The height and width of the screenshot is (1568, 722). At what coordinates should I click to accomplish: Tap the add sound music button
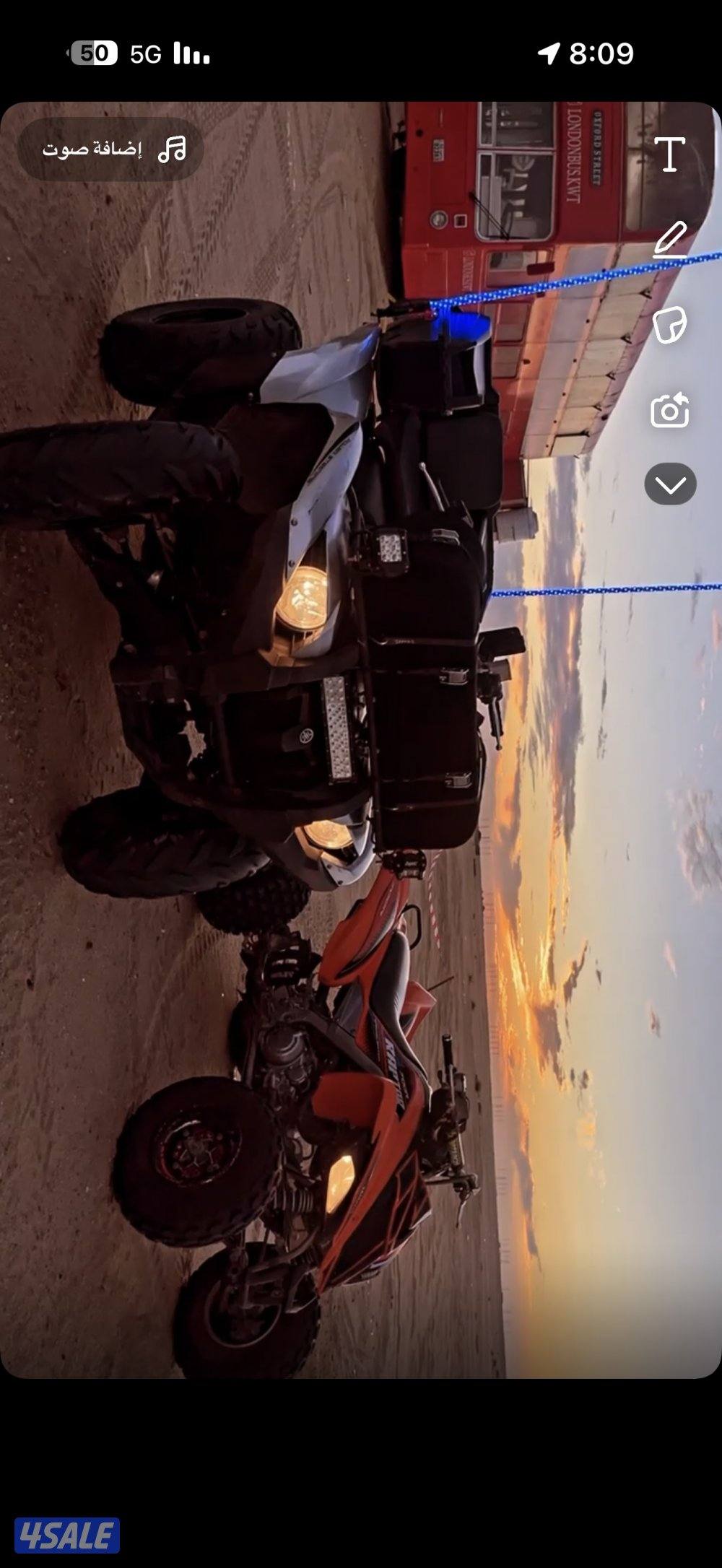point(110,149)
